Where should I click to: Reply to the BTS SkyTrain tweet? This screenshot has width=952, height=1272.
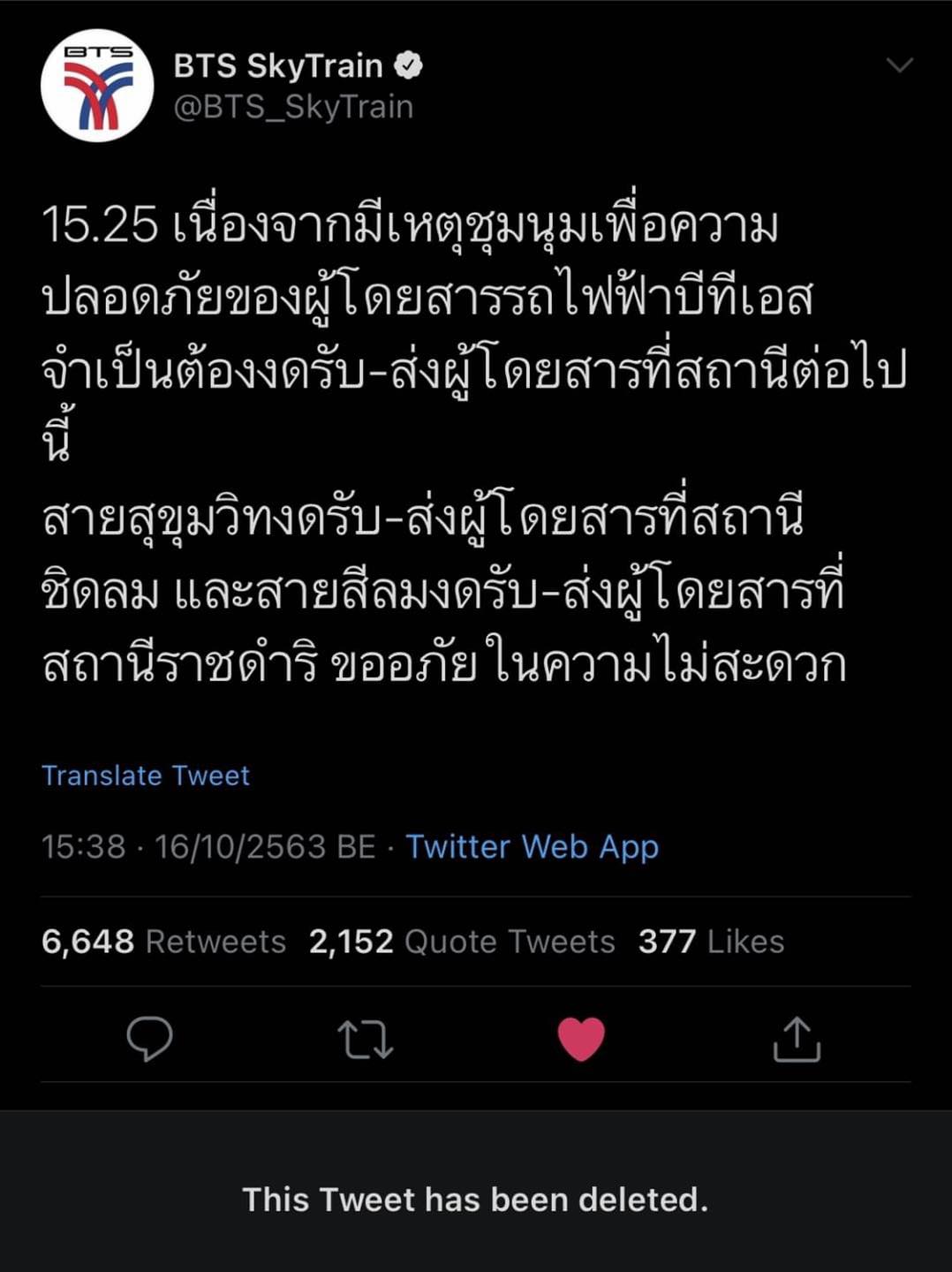pyautogui.click(x=149, y=1039)
